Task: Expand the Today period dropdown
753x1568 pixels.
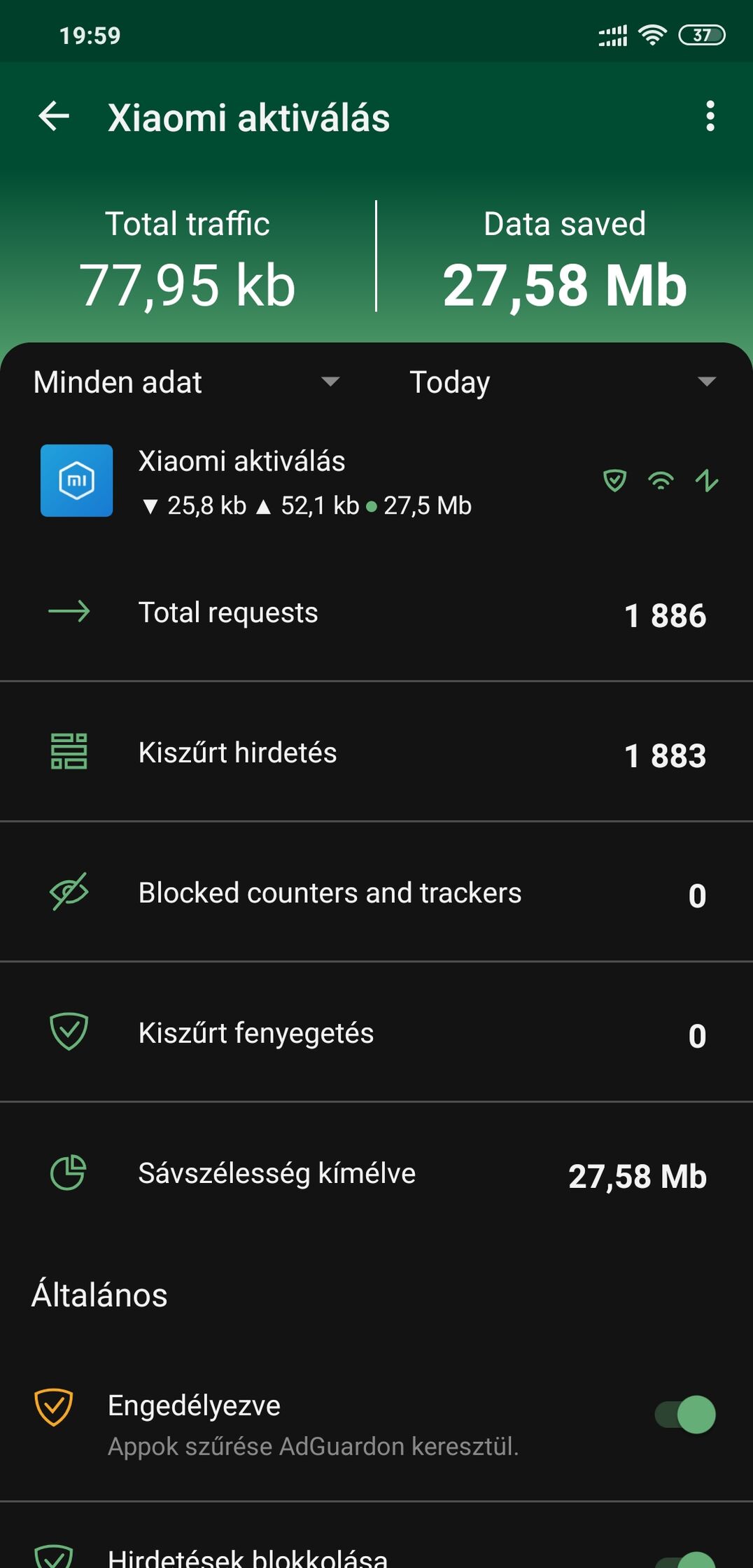Action: click(x=563, y=382)
